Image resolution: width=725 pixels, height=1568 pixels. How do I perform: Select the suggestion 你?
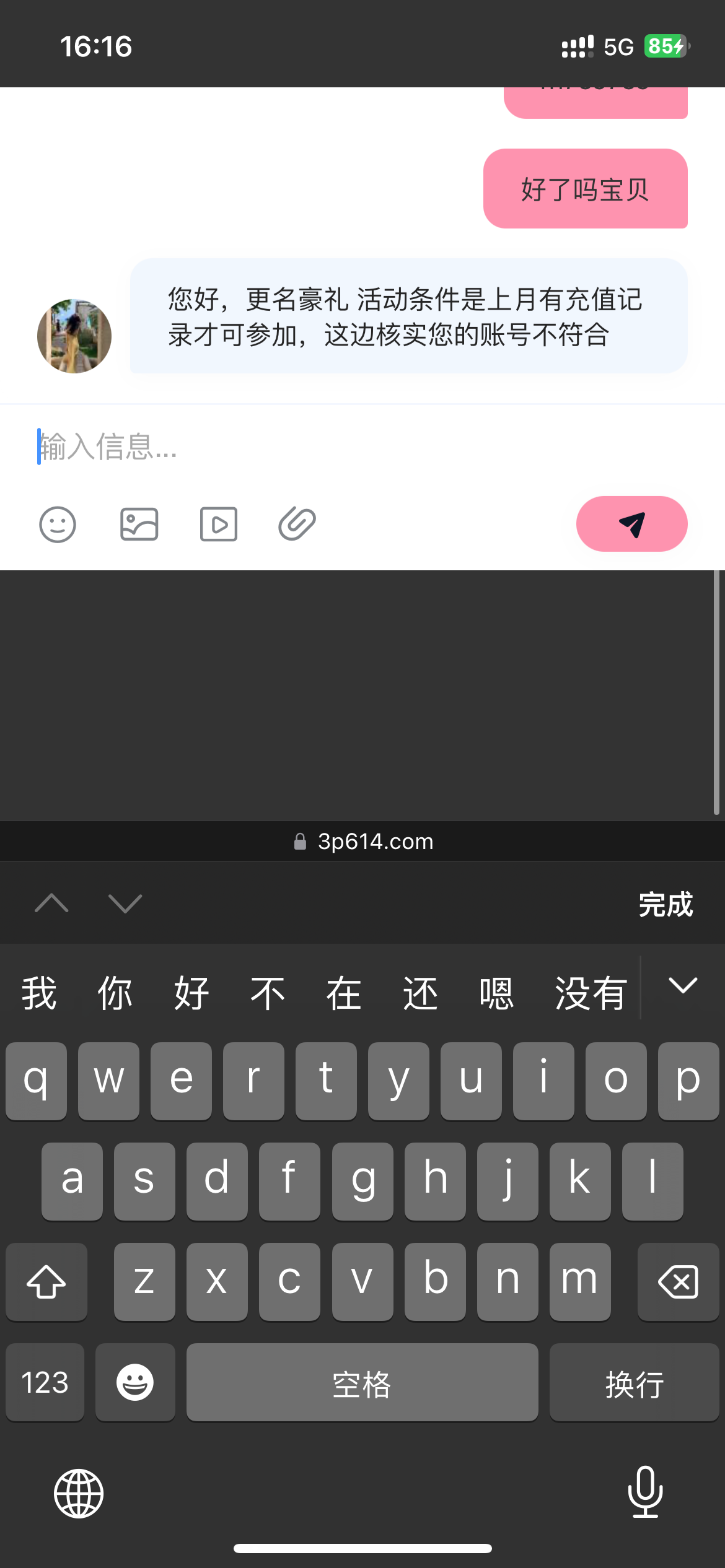115,993
